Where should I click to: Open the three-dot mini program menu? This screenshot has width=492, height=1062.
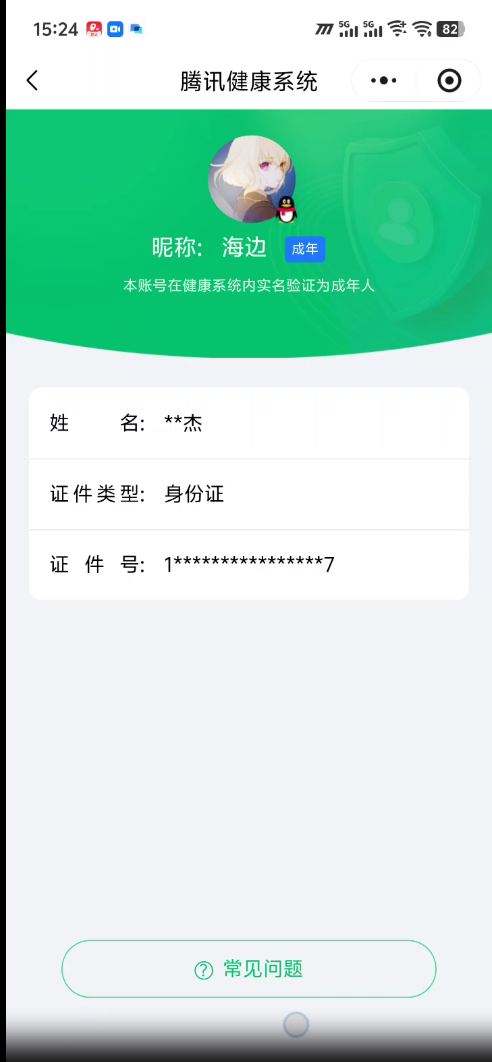coord(384,81)
